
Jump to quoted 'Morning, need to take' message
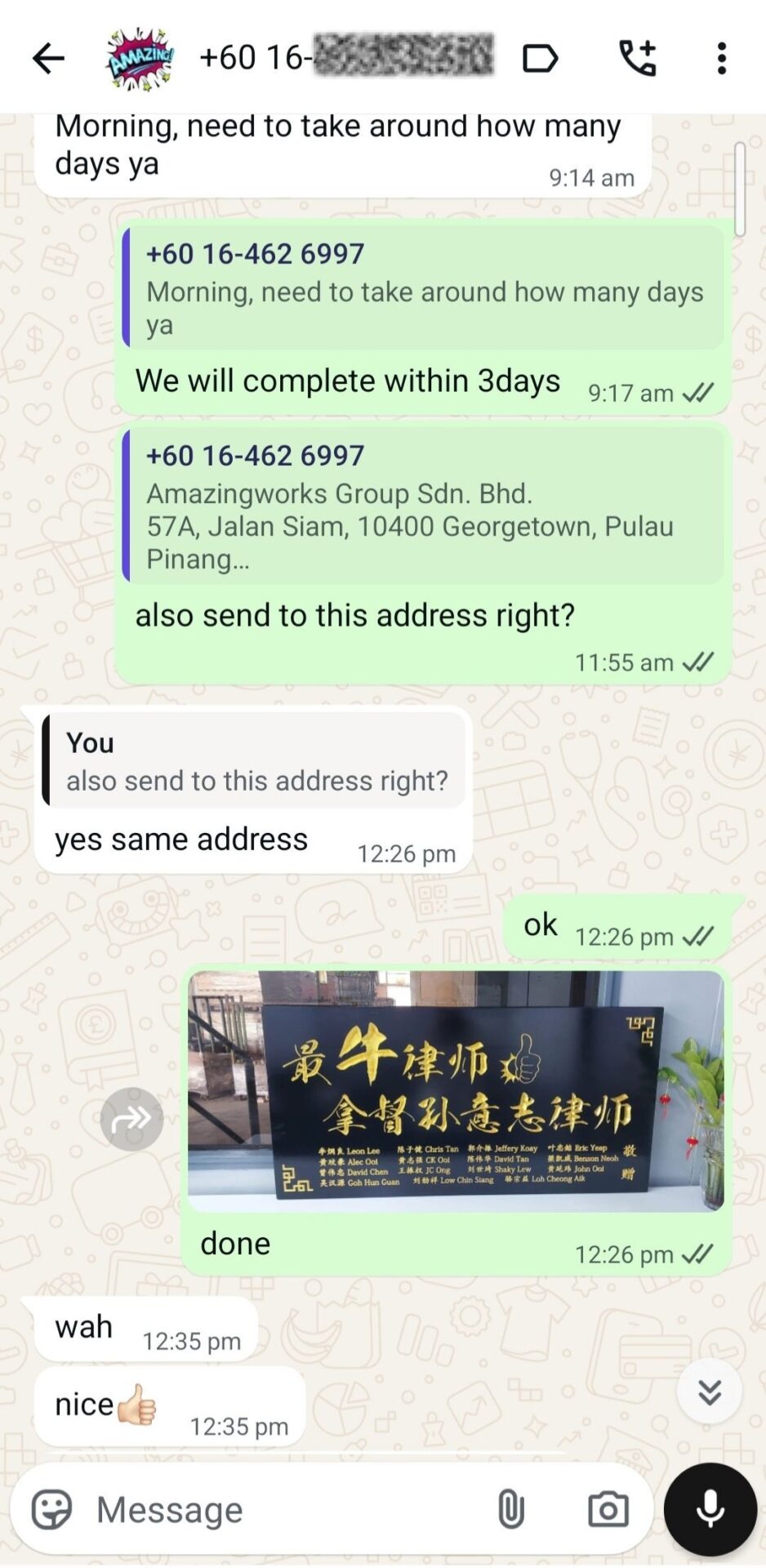point(423,289)
